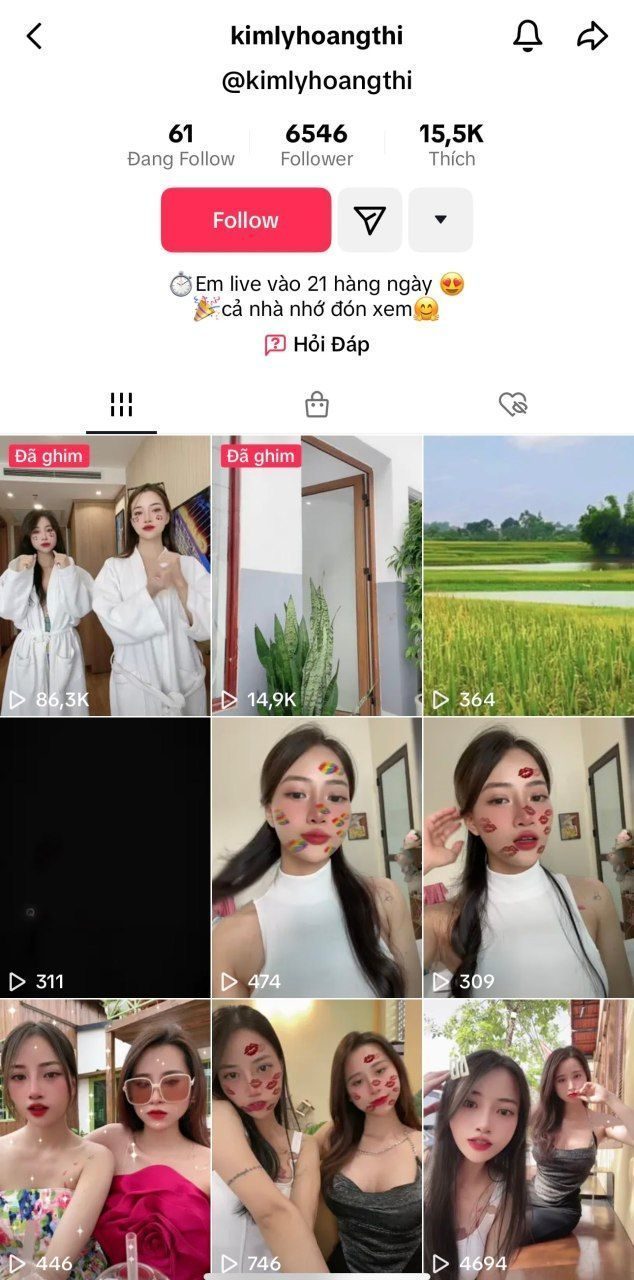Play video with 474 views

pyautogui.click(x=316, y=857)
